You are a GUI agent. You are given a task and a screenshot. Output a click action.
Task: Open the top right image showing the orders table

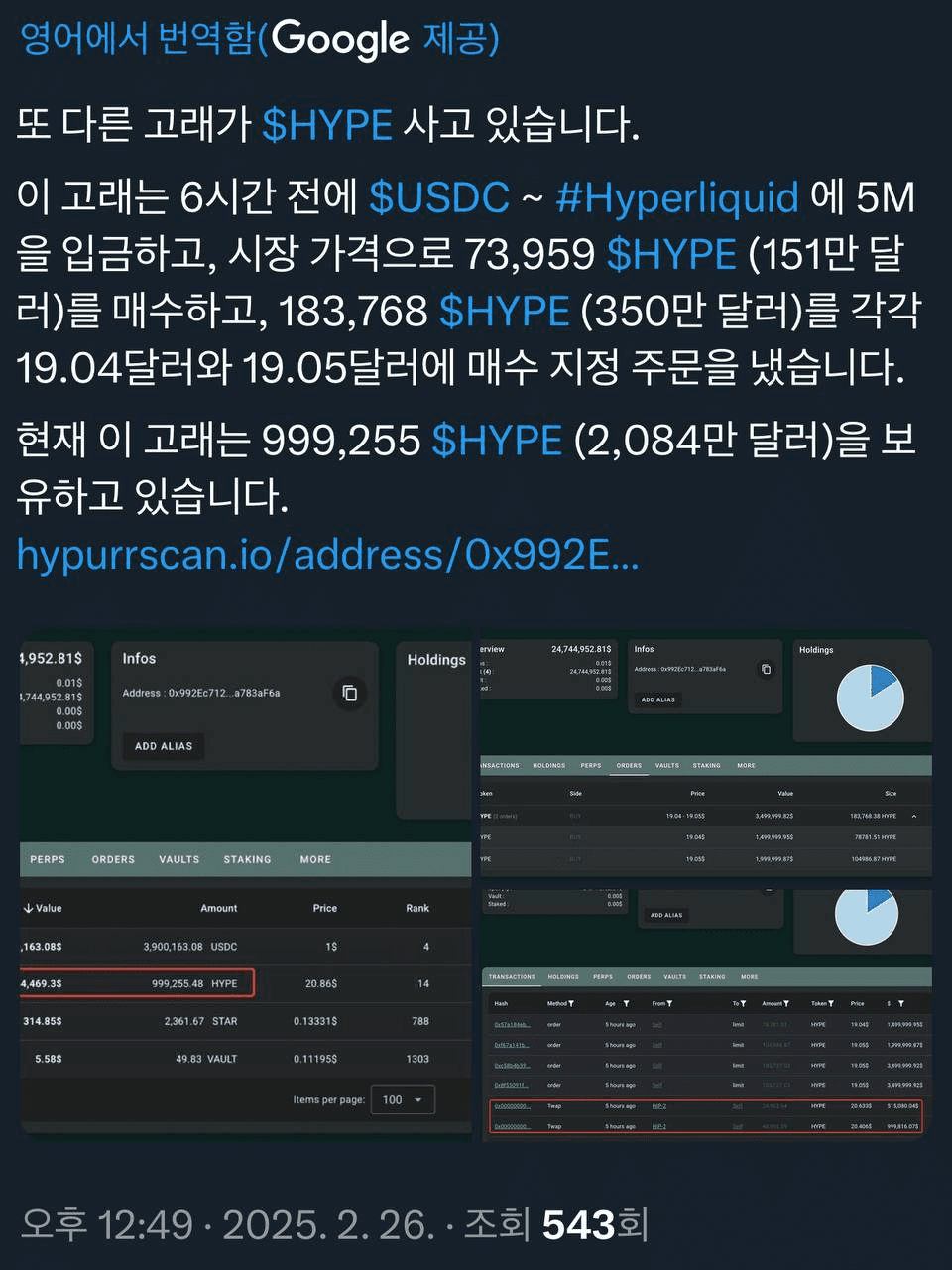[x=706, y=757]
